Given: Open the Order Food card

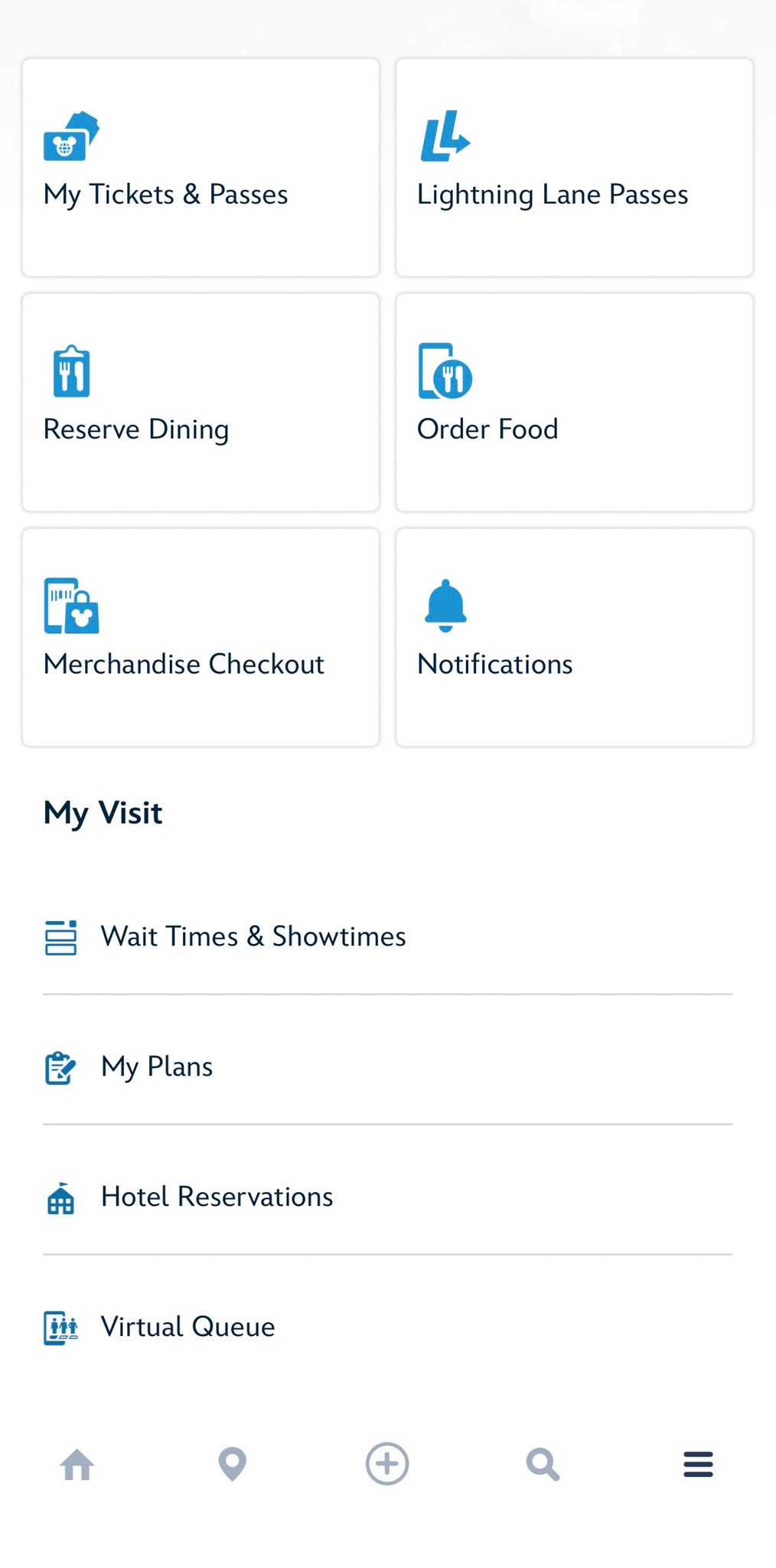Looking at the screenshot, I should [574, 403].
